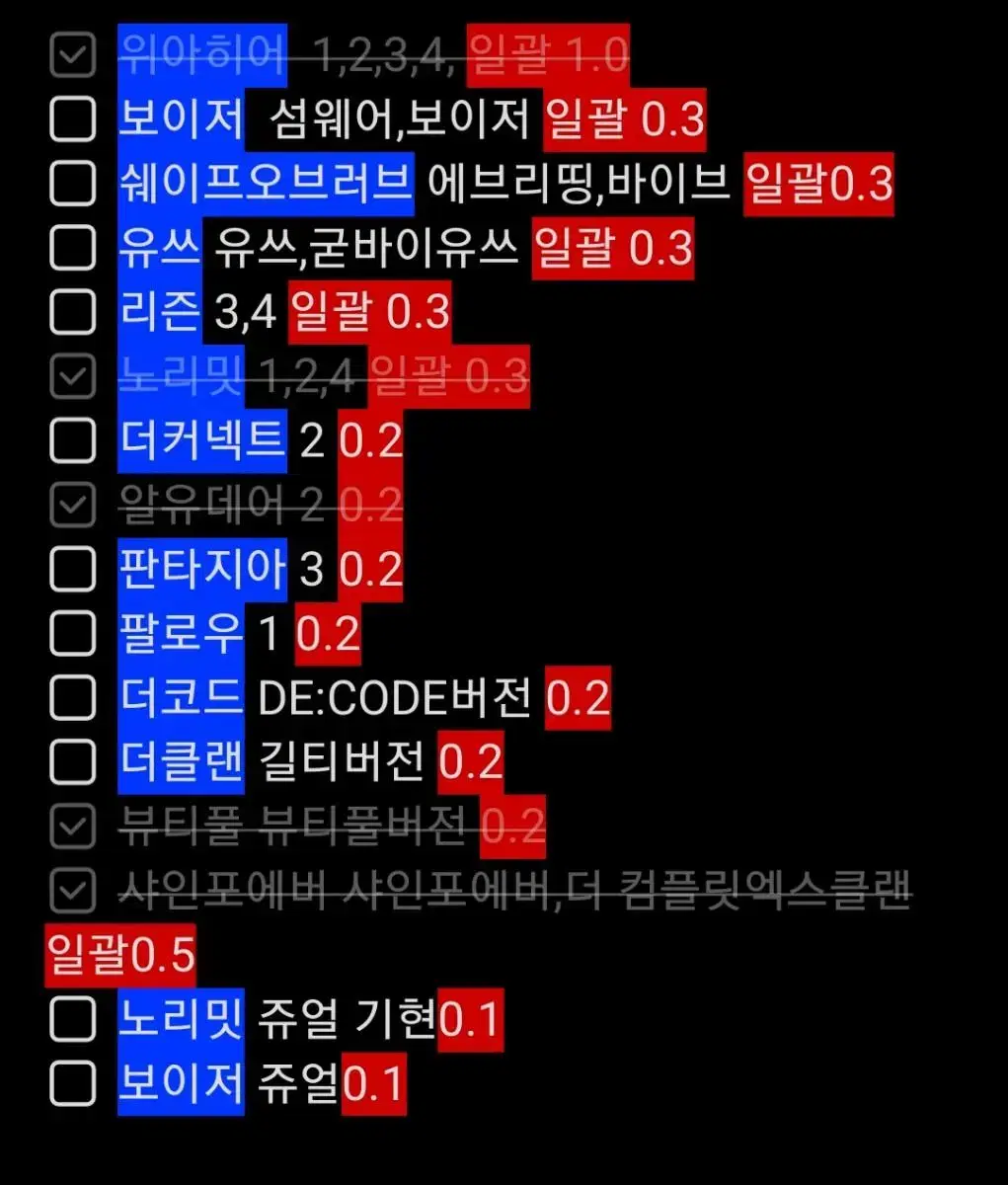Uncheck the 뷰티풀 뷰티풀버전 item
The width and height of the screenshot is (1008, 1185).
click(x=72, y=828)
